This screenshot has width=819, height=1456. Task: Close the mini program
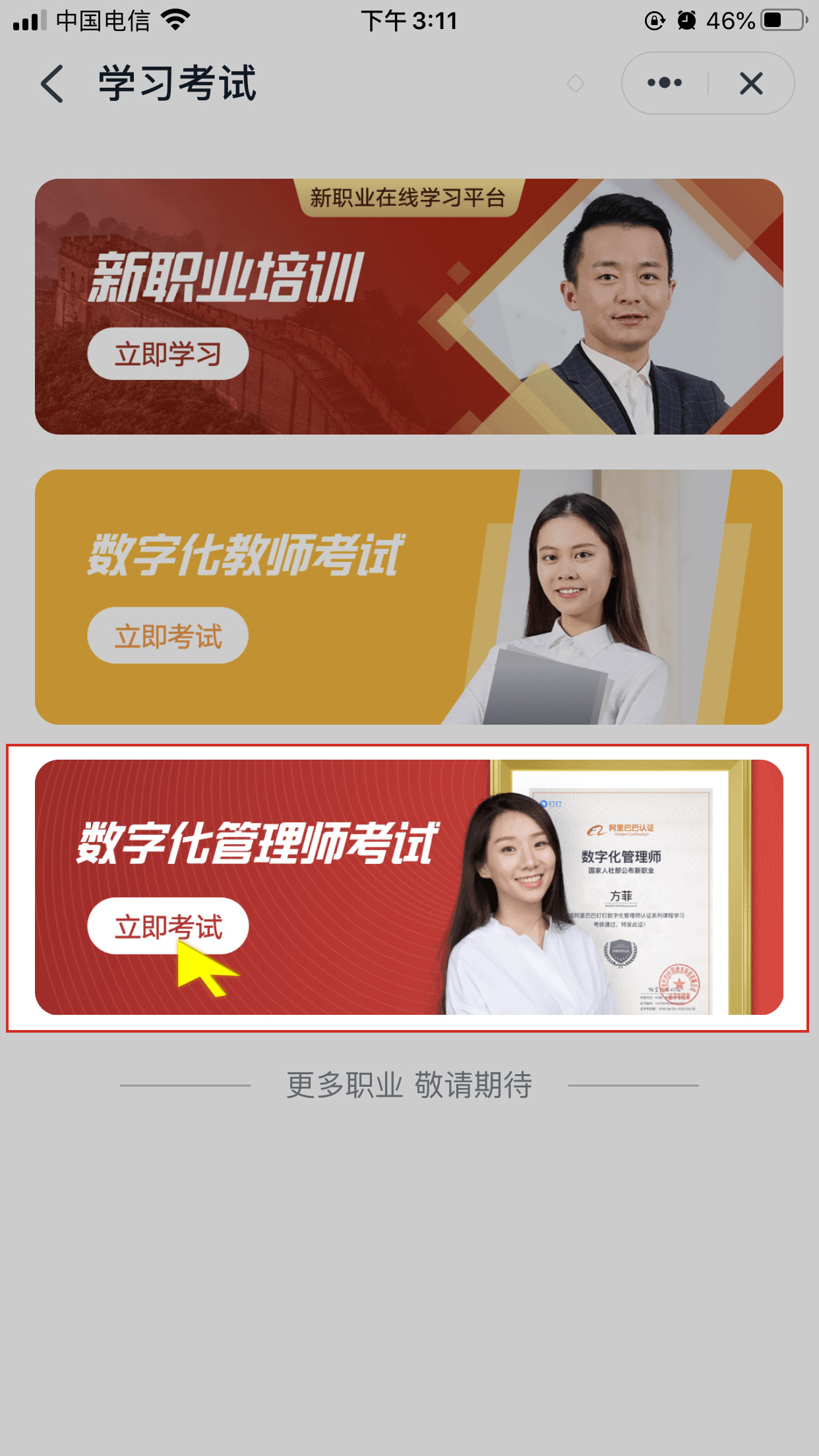tap(750, 84)
